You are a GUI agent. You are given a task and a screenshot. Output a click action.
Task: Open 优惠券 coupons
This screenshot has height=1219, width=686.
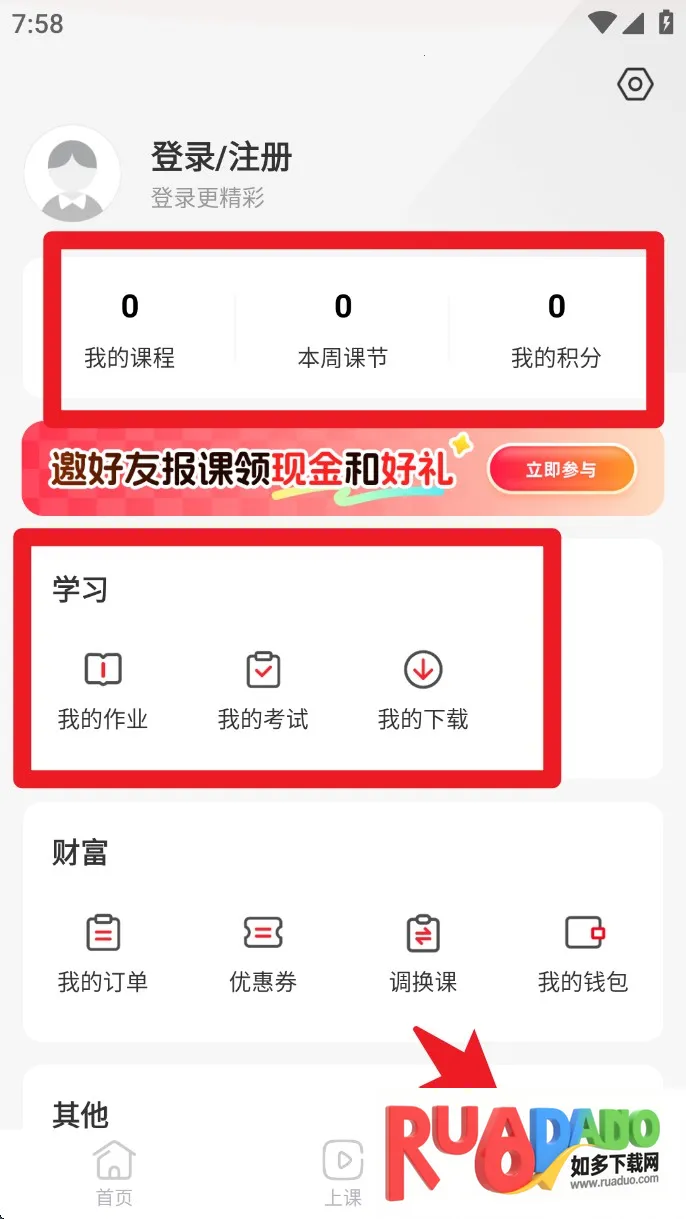click(263, 952)
